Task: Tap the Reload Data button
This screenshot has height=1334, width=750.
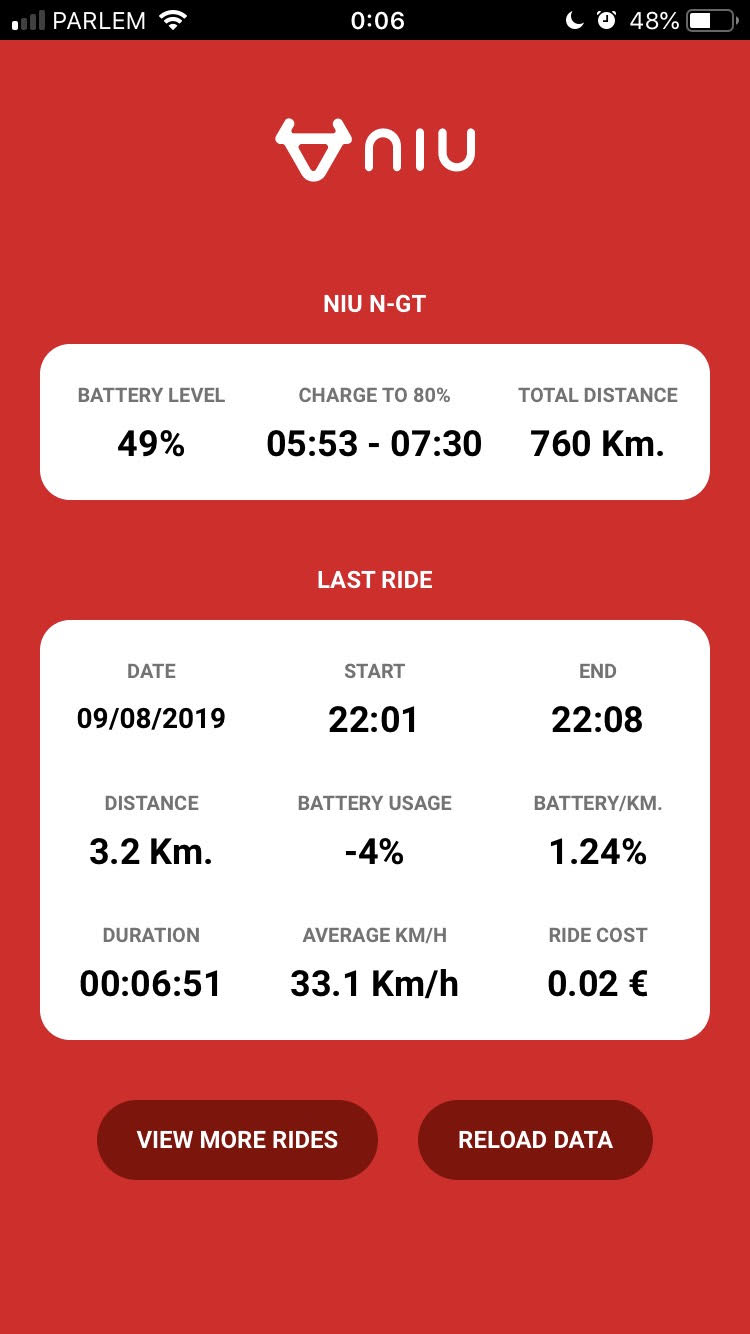Action: [535, 1140]
